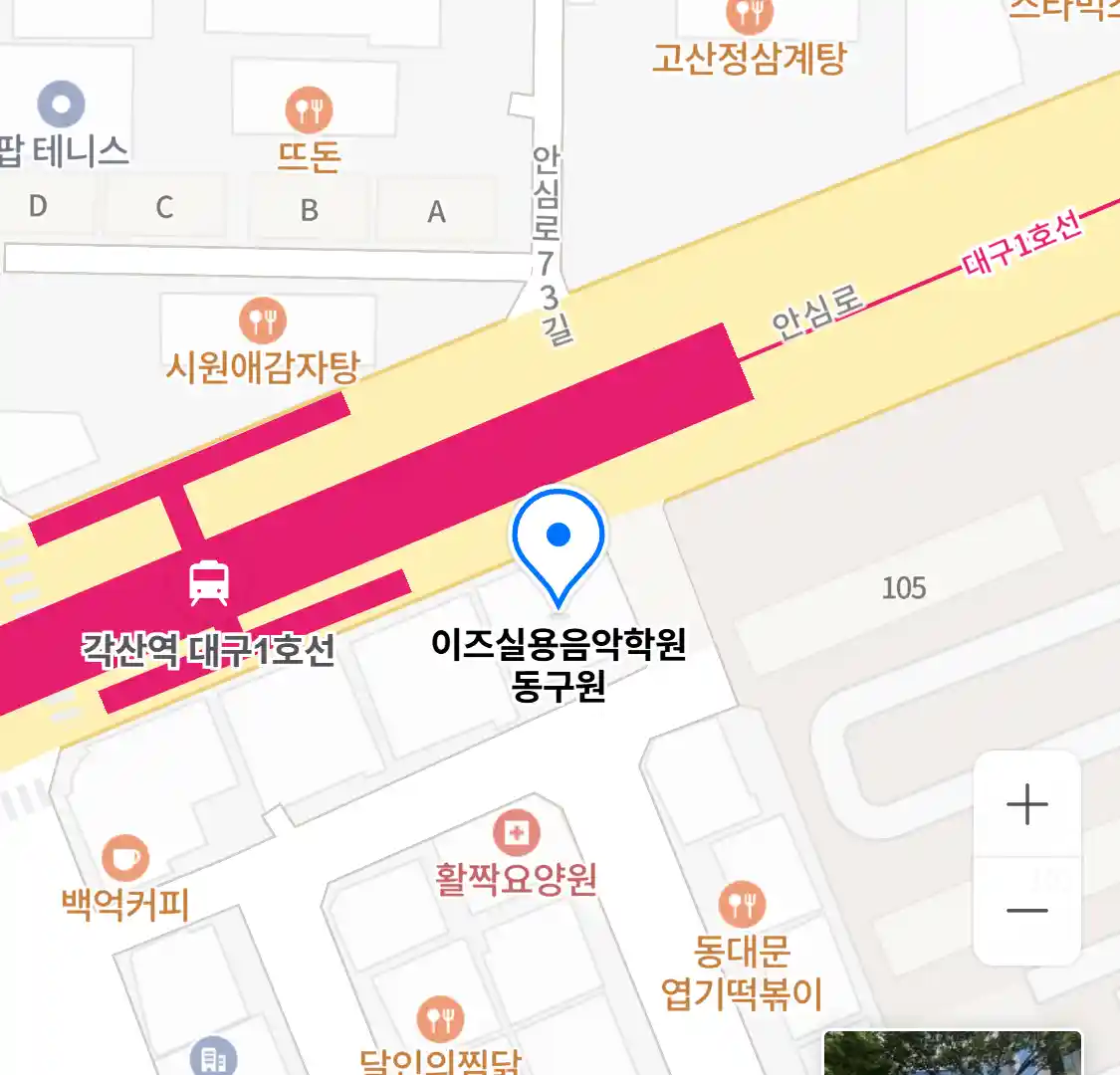
Task: Open the 팝 테니스 place marker
Action: point(61,104)
